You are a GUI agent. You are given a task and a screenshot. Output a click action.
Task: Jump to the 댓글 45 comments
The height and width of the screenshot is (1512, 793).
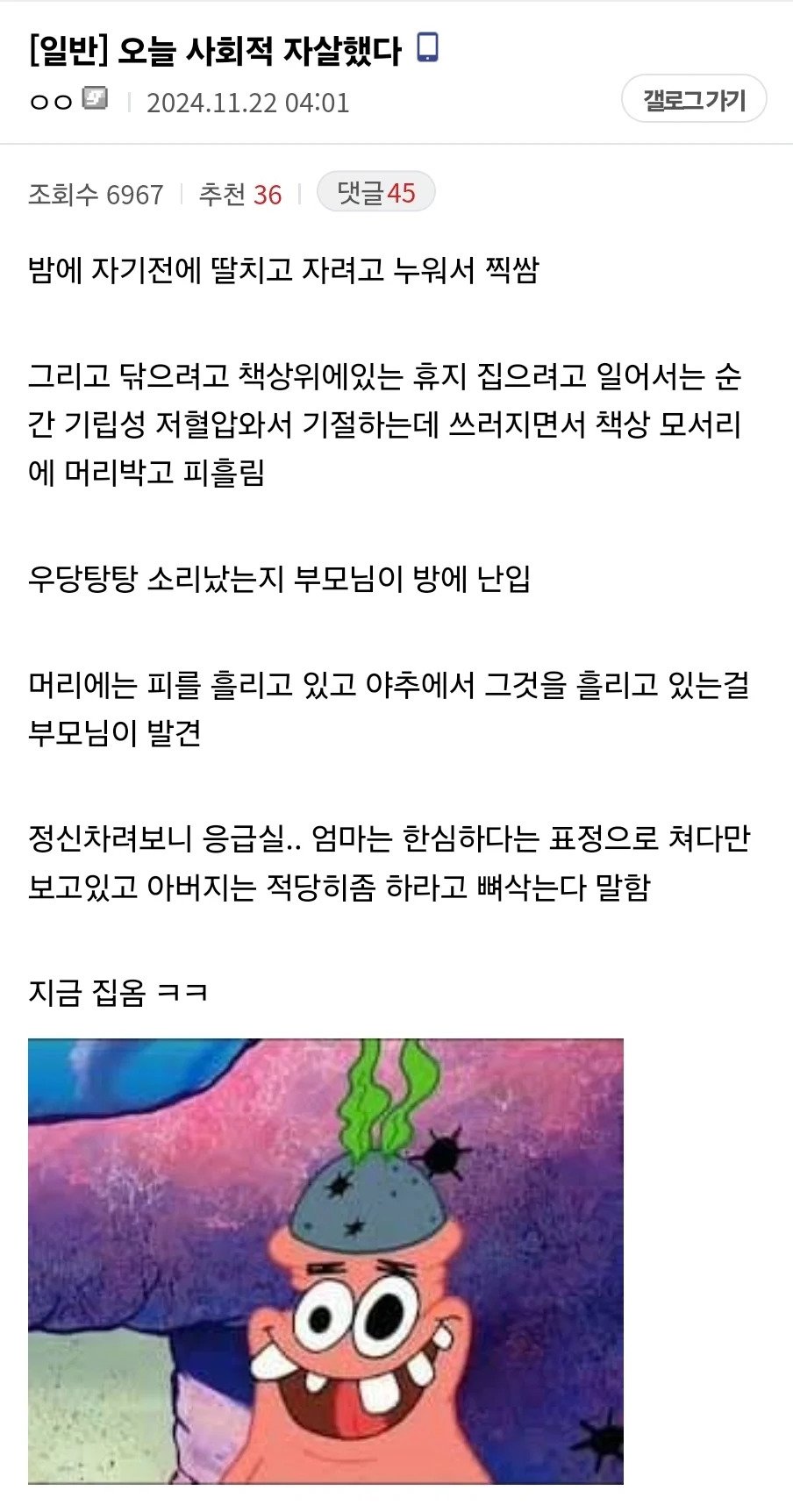(x=375, y=193)
